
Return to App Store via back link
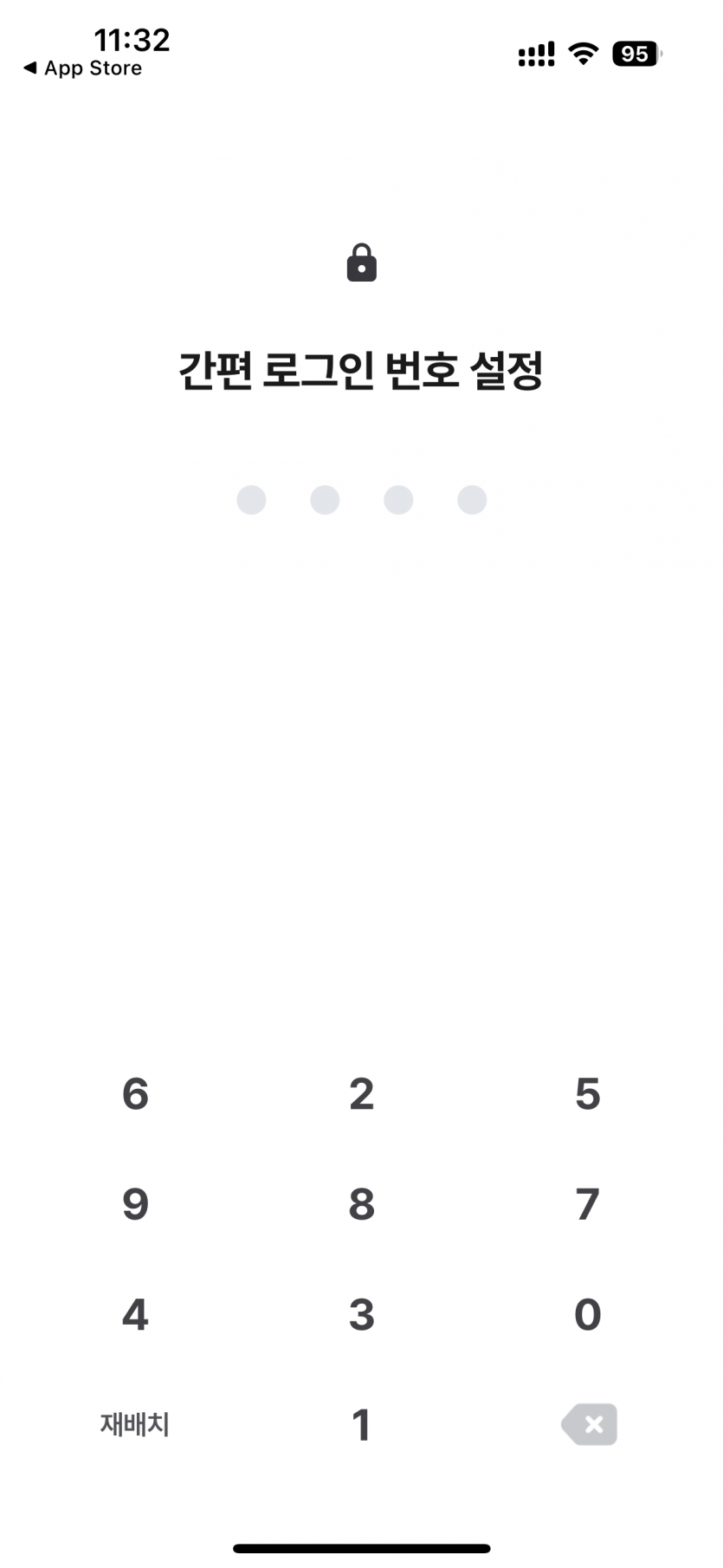pyautogui.click(x=83, y=68)
